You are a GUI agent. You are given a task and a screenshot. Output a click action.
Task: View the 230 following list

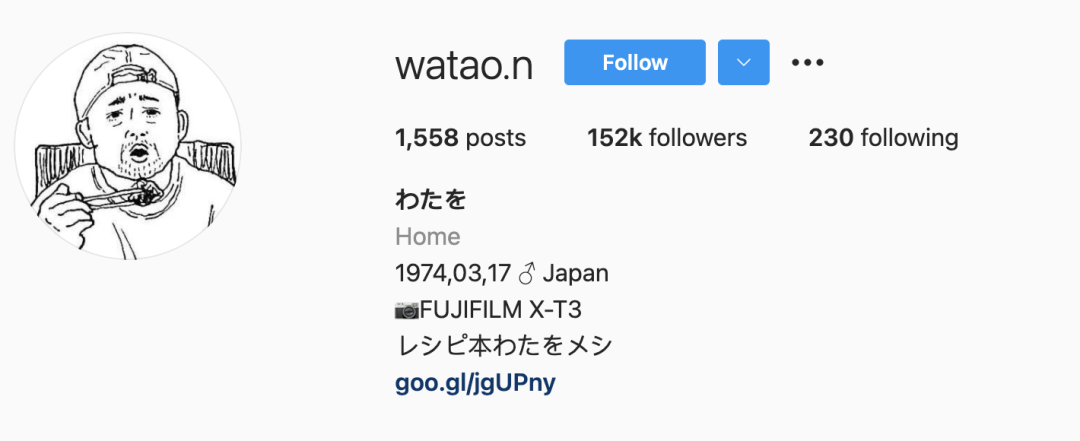click(x=883, y=138)
